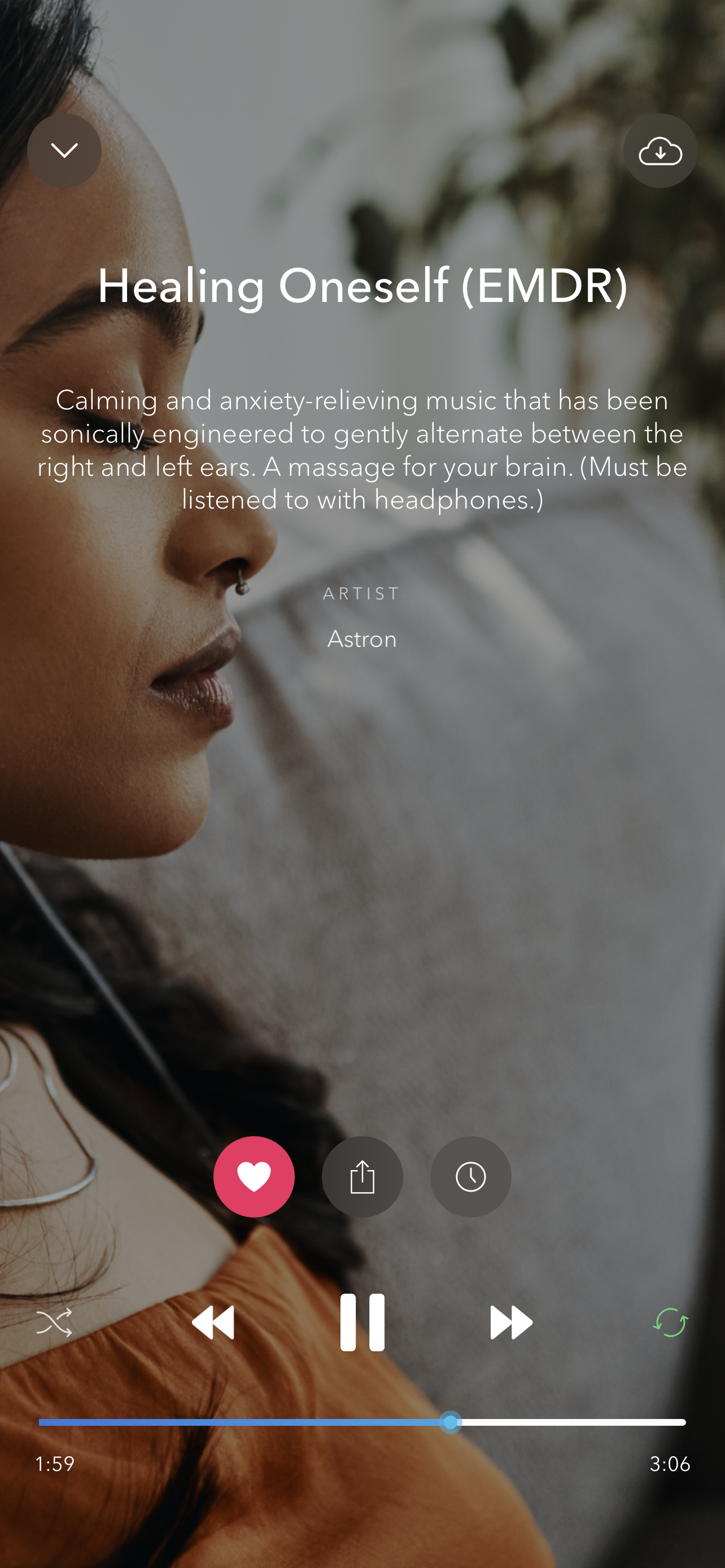Image resolution: width=725 pixels, height=1568 pixels.
Task: Fast-forward the track
Action: click(x=512, y=1322)
